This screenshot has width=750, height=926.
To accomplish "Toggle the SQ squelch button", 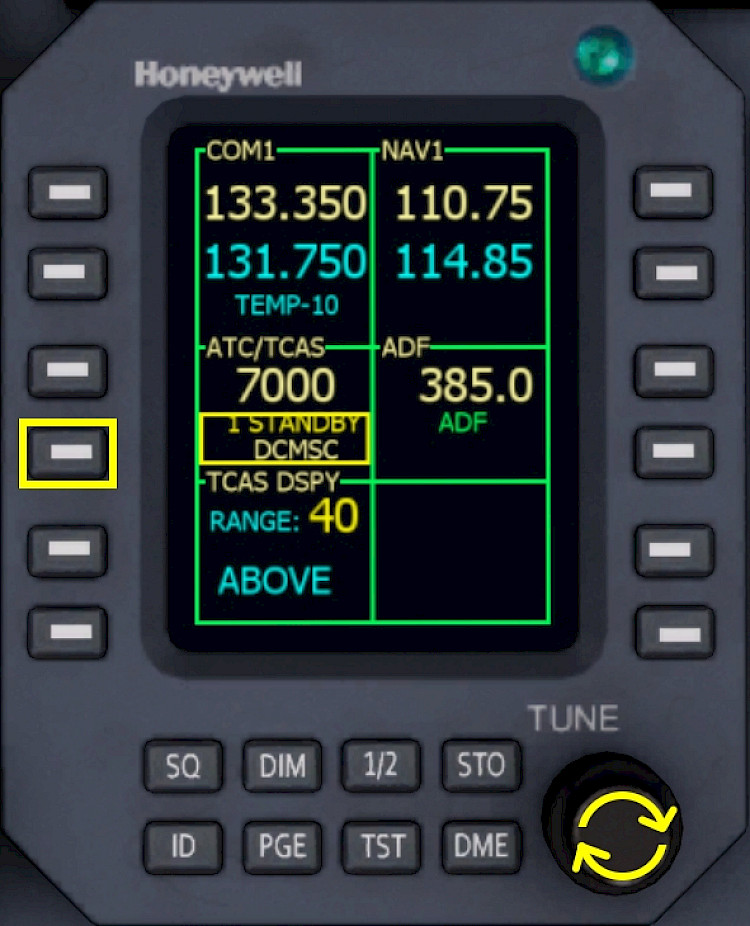I will (182, 766).
